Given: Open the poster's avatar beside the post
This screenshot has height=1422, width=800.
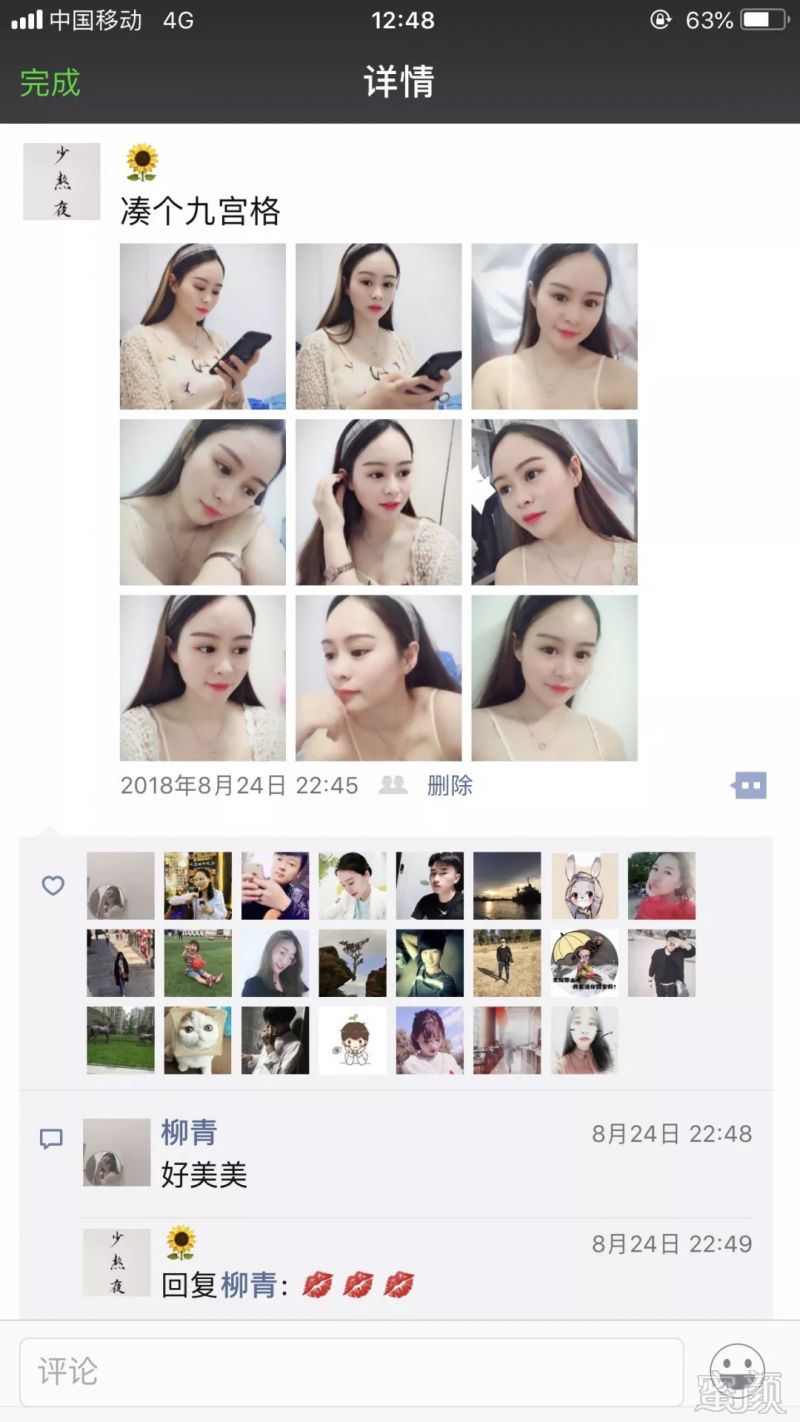Looking at the screenshot, I should [62, 181].
